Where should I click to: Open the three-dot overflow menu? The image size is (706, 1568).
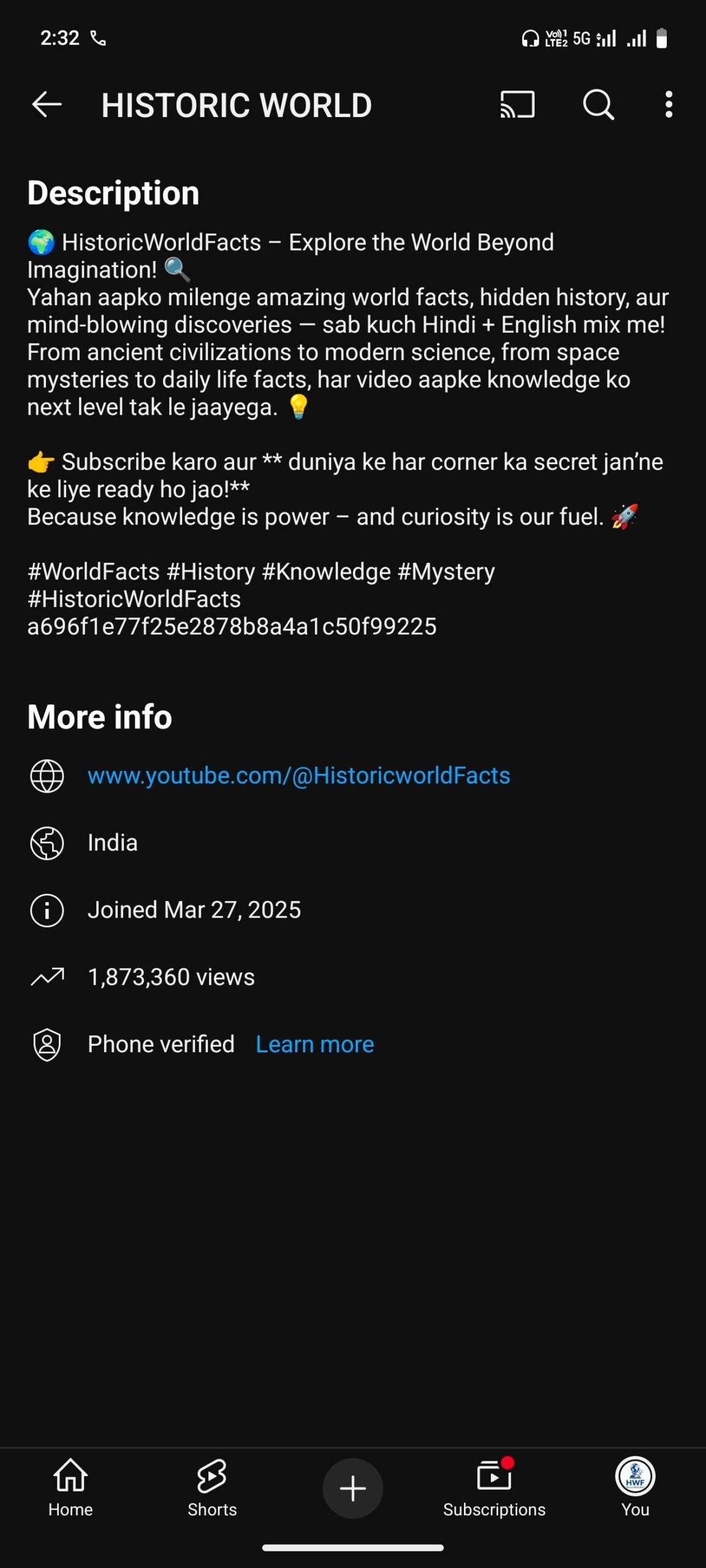tap(669, 105)
